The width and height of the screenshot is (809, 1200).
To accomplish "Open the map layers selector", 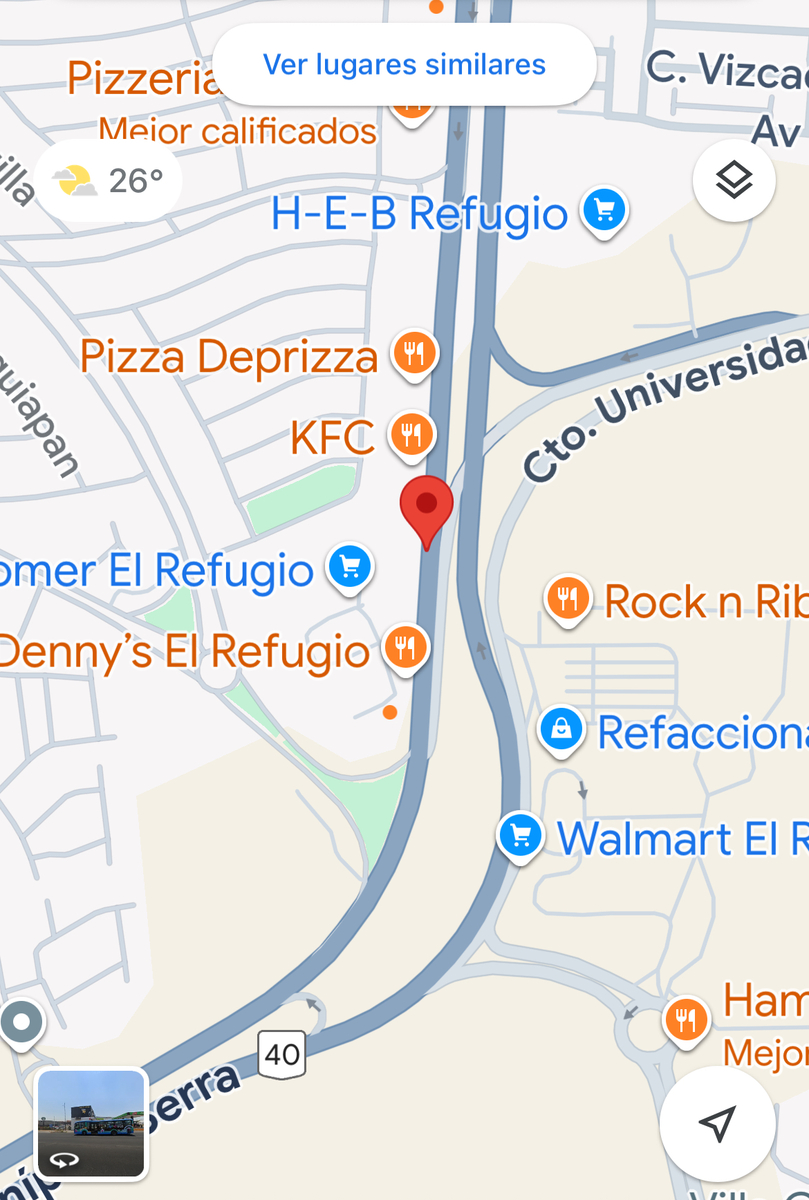I will point(734,181).
